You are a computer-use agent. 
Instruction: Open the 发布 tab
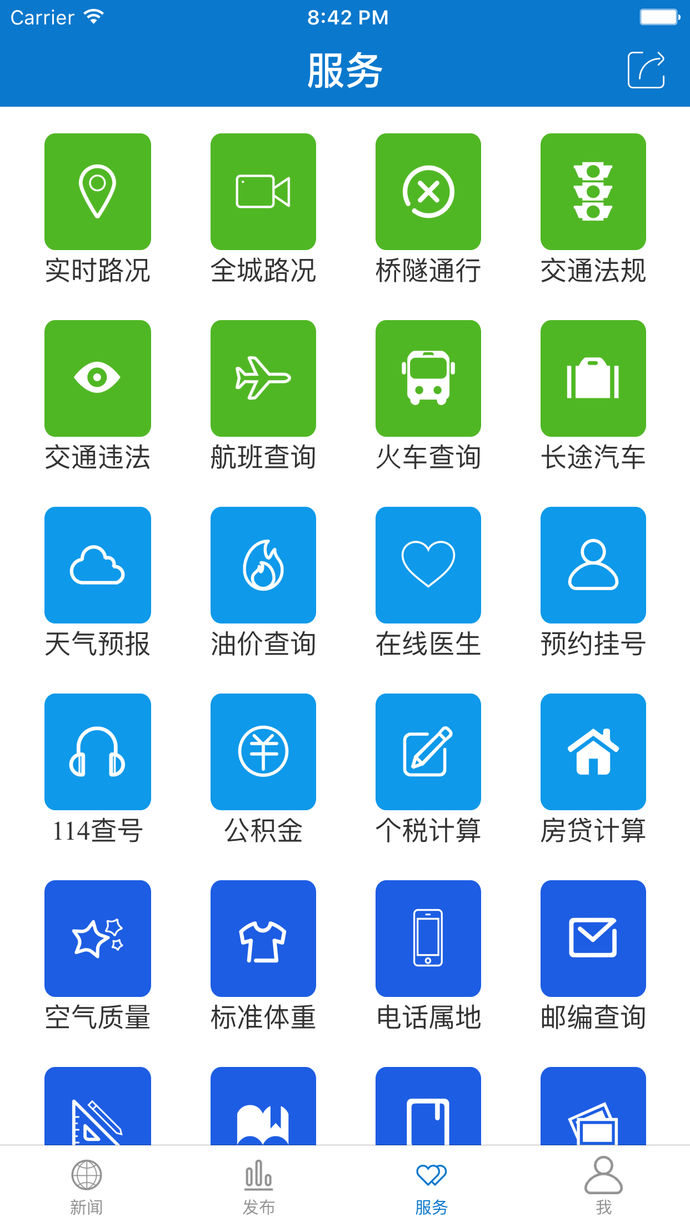click(x=258, y=1186)
